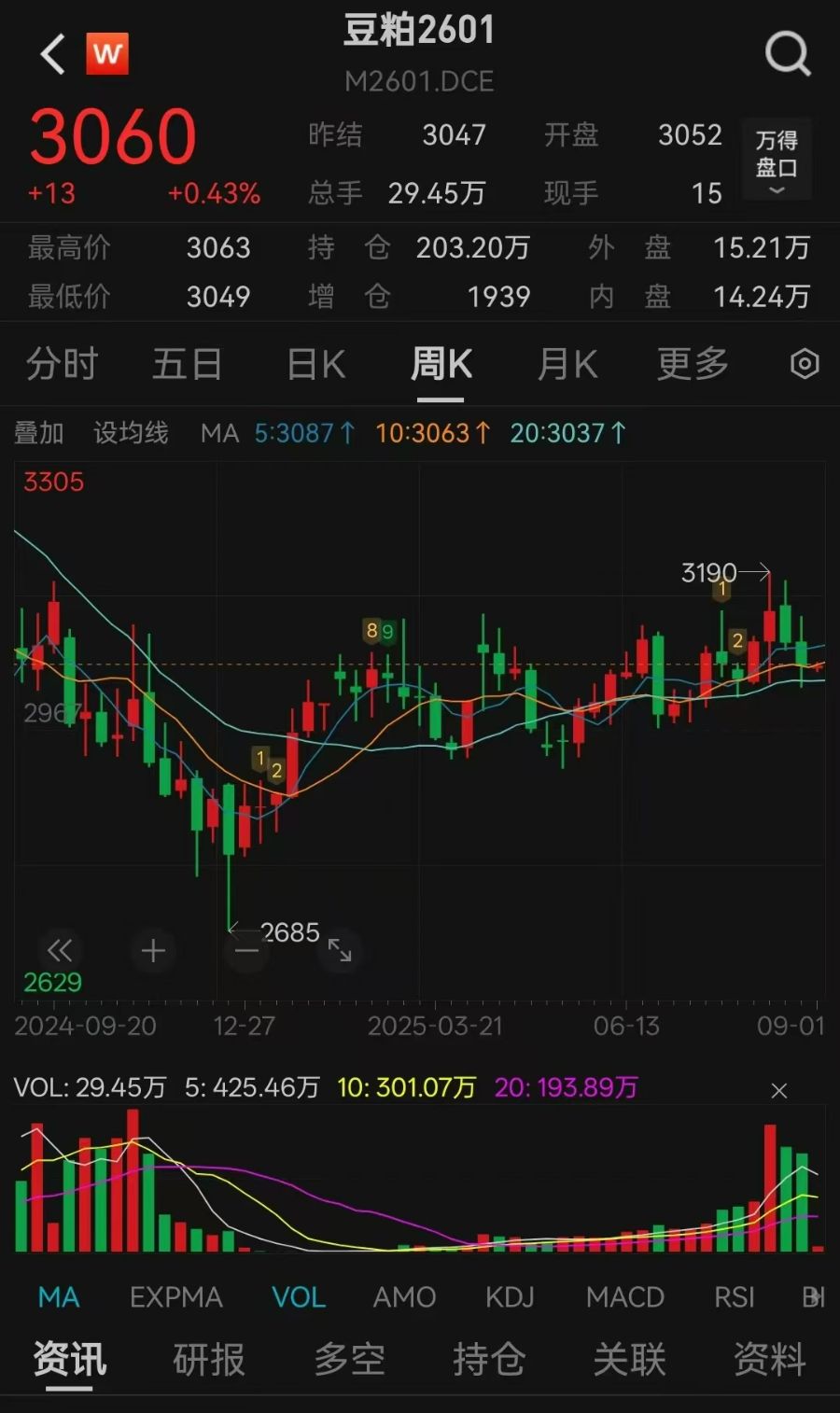Open the 研报 tab

[209, 1360]
